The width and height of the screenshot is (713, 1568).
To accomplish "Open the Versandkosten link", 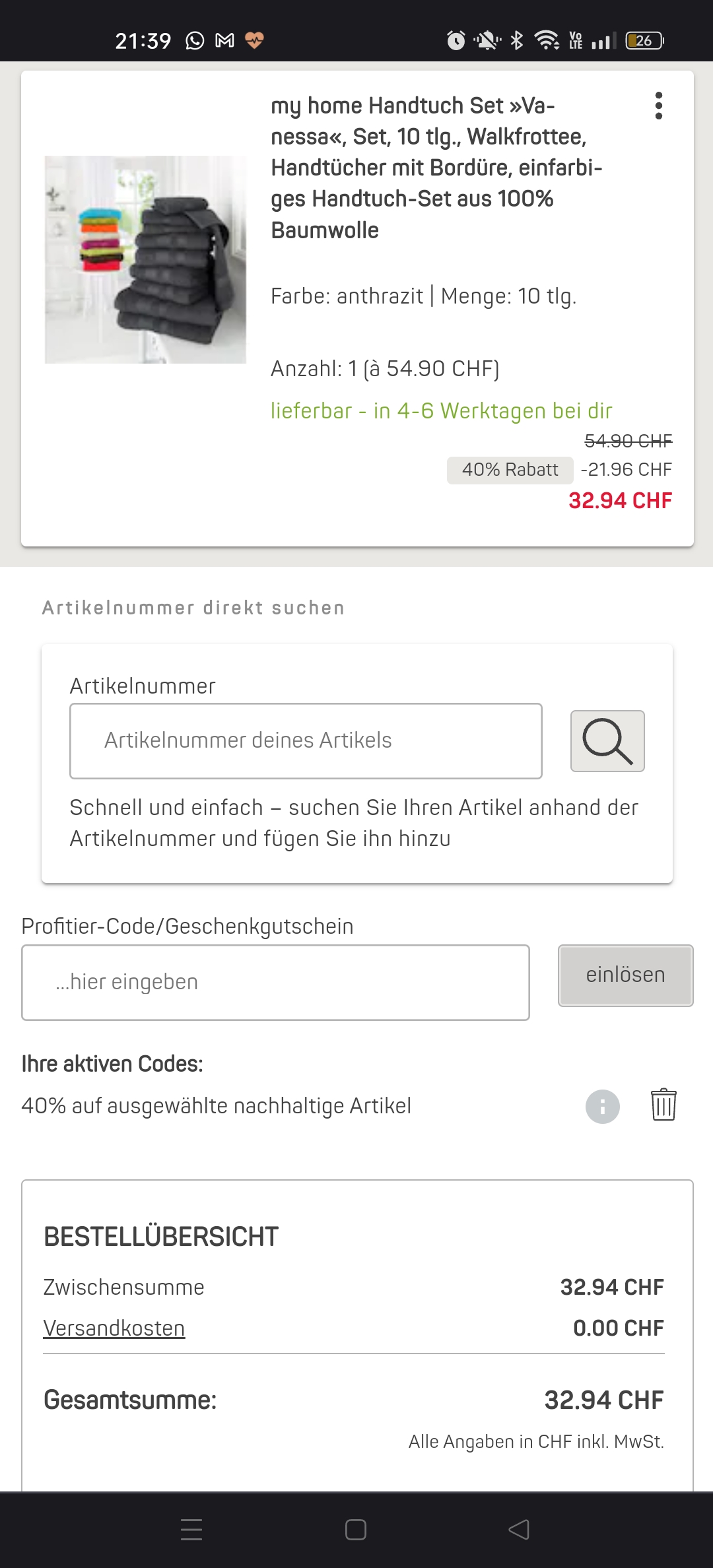I will click(114, 1328).
